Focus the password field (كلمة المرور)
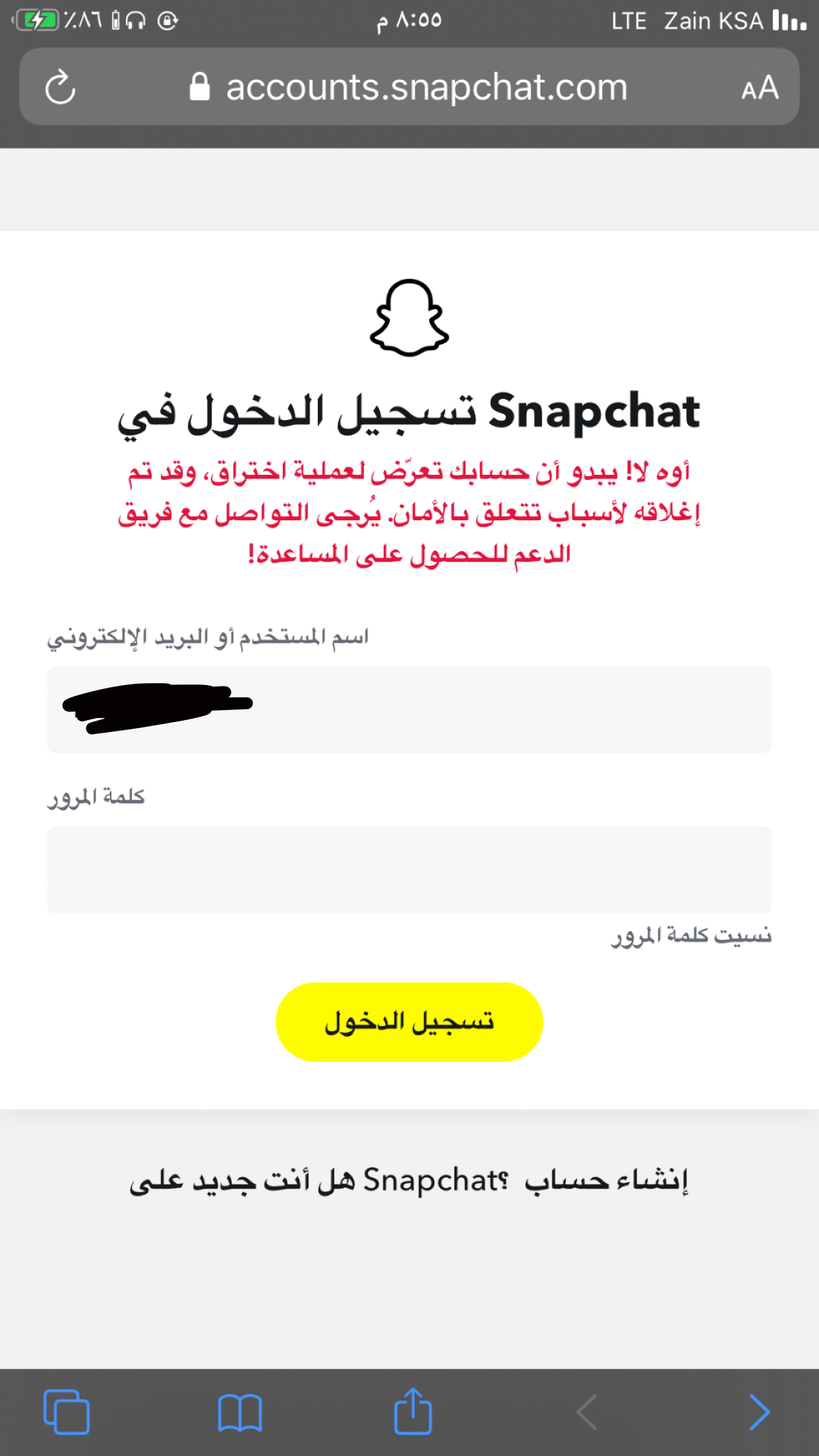Image resolution: width=819 pixels, height=1456 pixels. pyautogui.click(x=409, y=869)
